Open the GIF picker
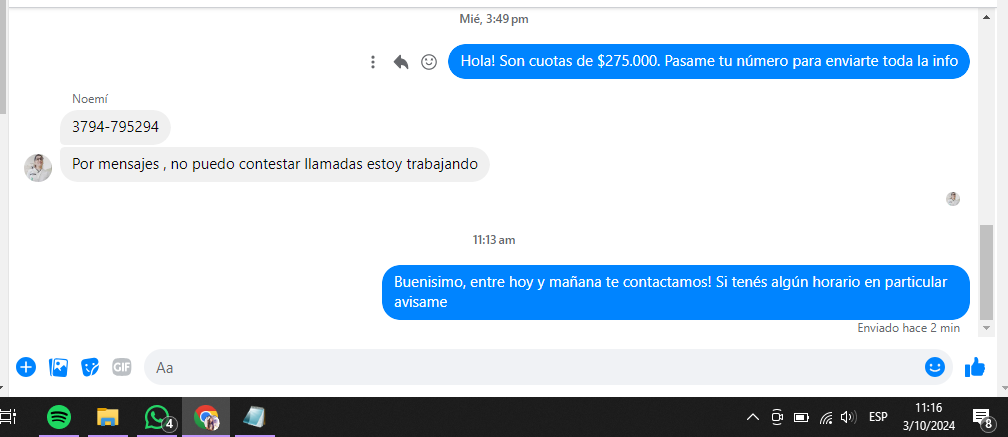The height and width of the screenshot is (437, 1008). pyautogui.click(x=122, y=367)
